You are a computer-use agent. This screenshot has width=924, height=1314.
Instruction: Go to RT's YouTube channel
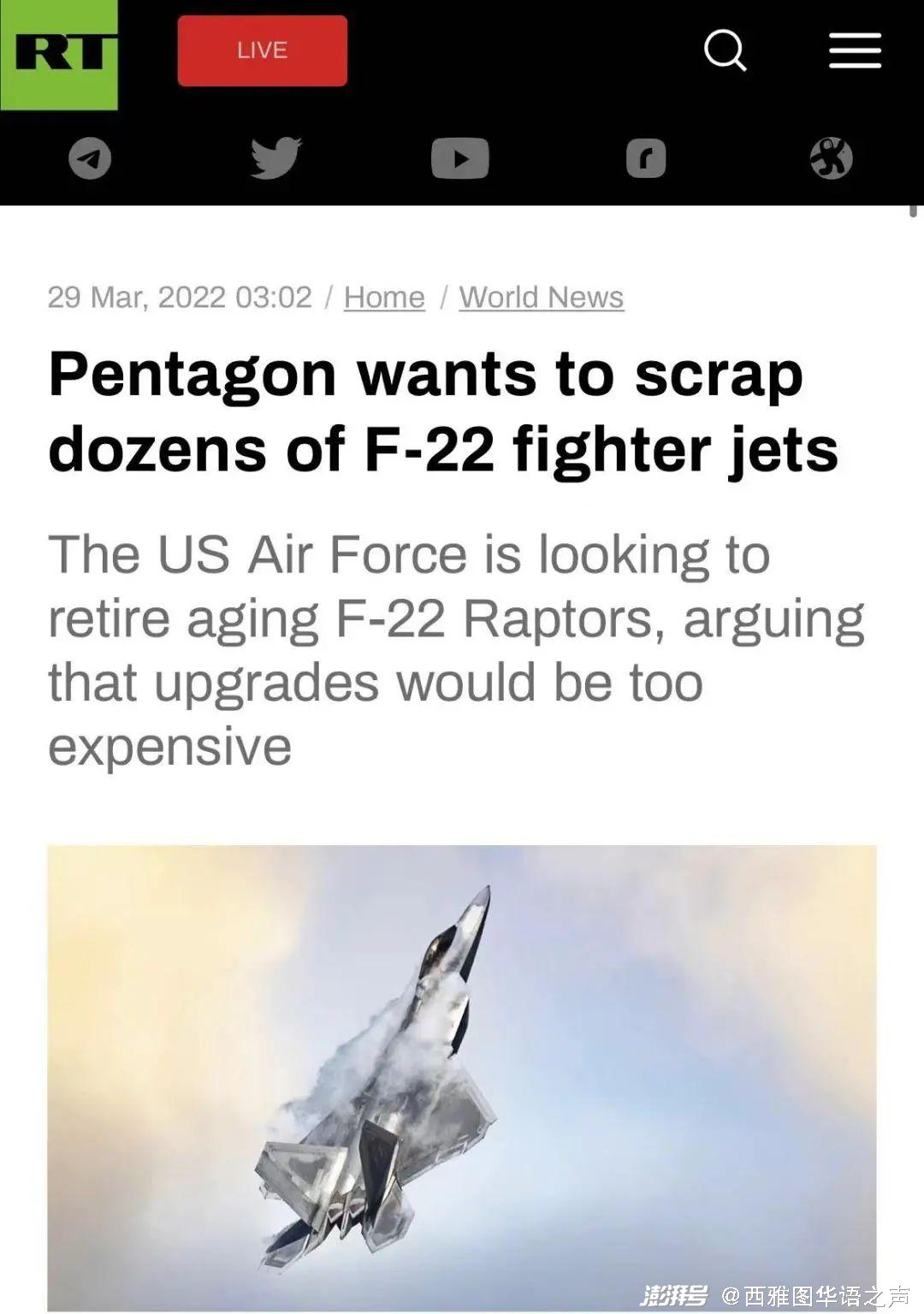click(459, 158)
